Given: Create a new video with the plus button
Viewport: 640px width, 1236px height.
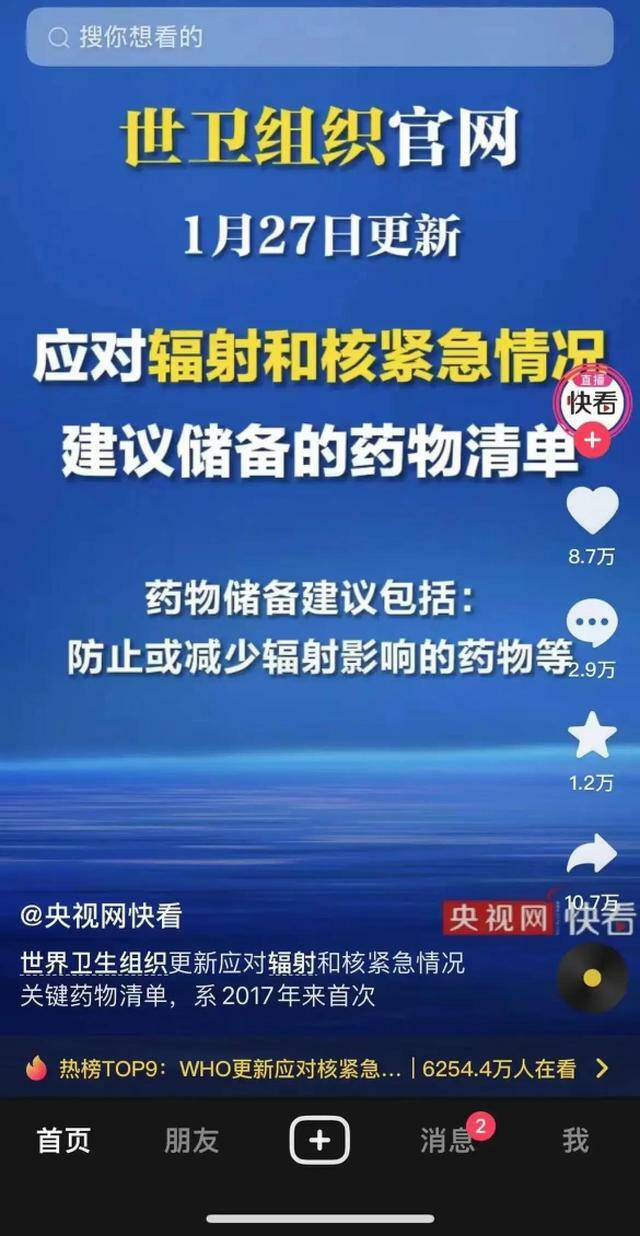Looking at the screenshot, I should [320, 1140].
